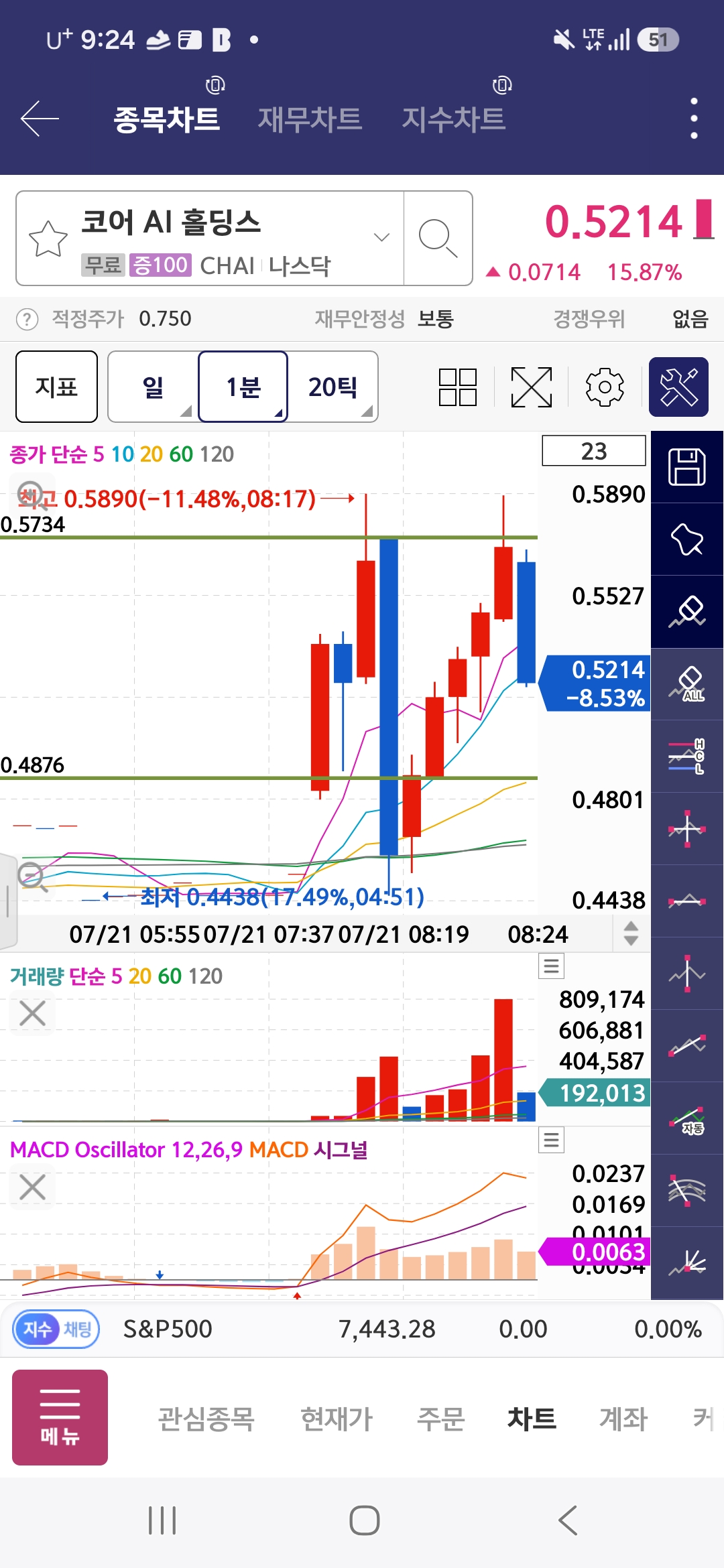This screenshot has width=724, height=1568.
Task: Select the 20틱 tick chart period
Action: pos(333,387)
